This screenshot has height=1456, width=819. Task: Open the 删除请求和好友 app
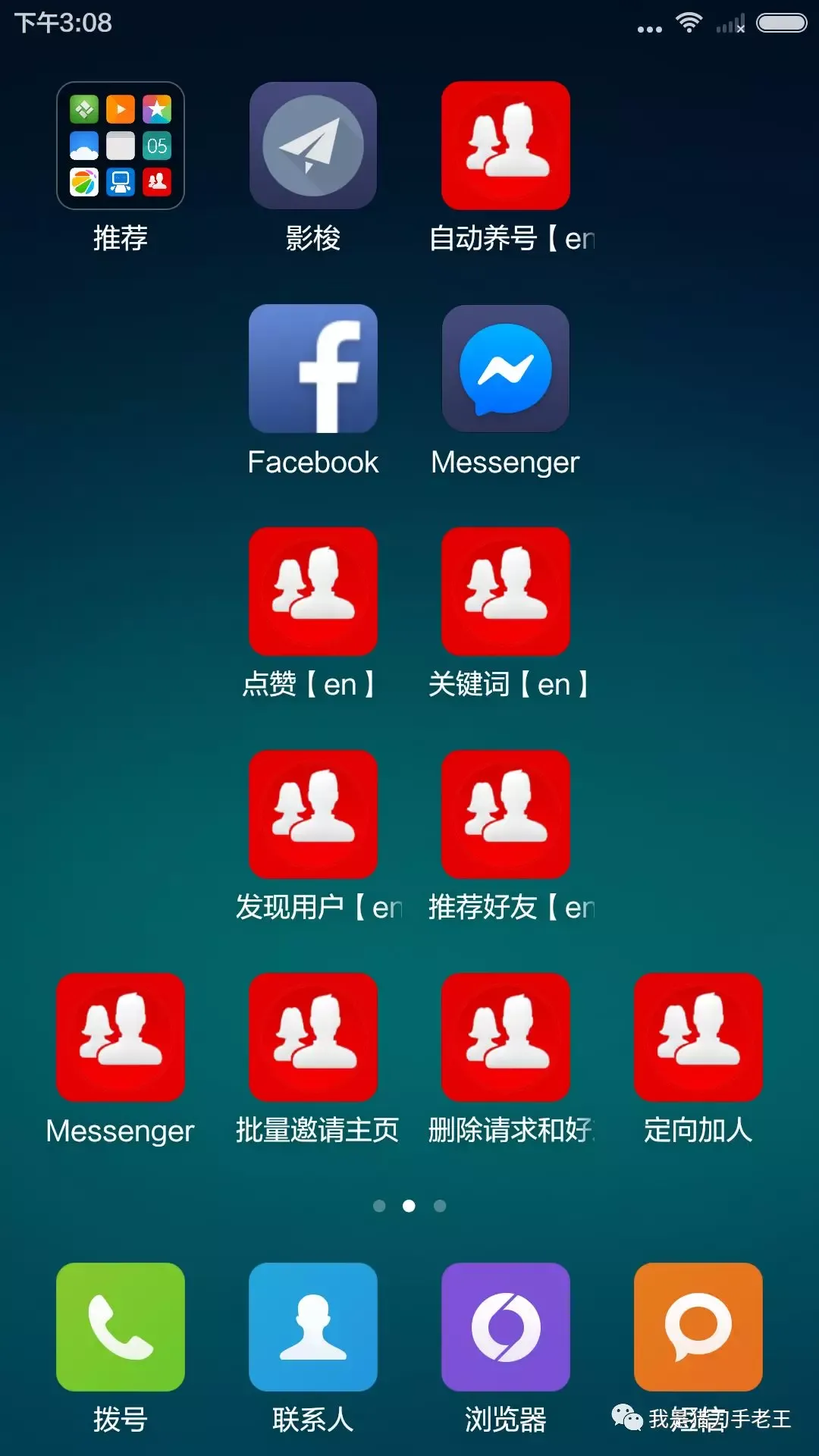tap(506, 1037)
